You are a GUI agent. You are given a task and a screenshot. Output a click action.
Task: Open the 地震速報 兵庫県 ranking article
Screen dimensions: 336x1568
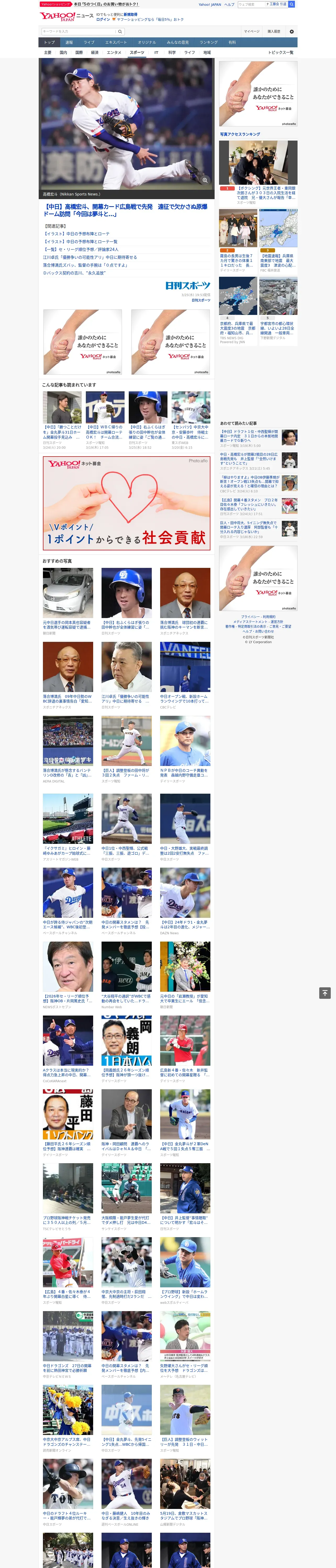278,261
